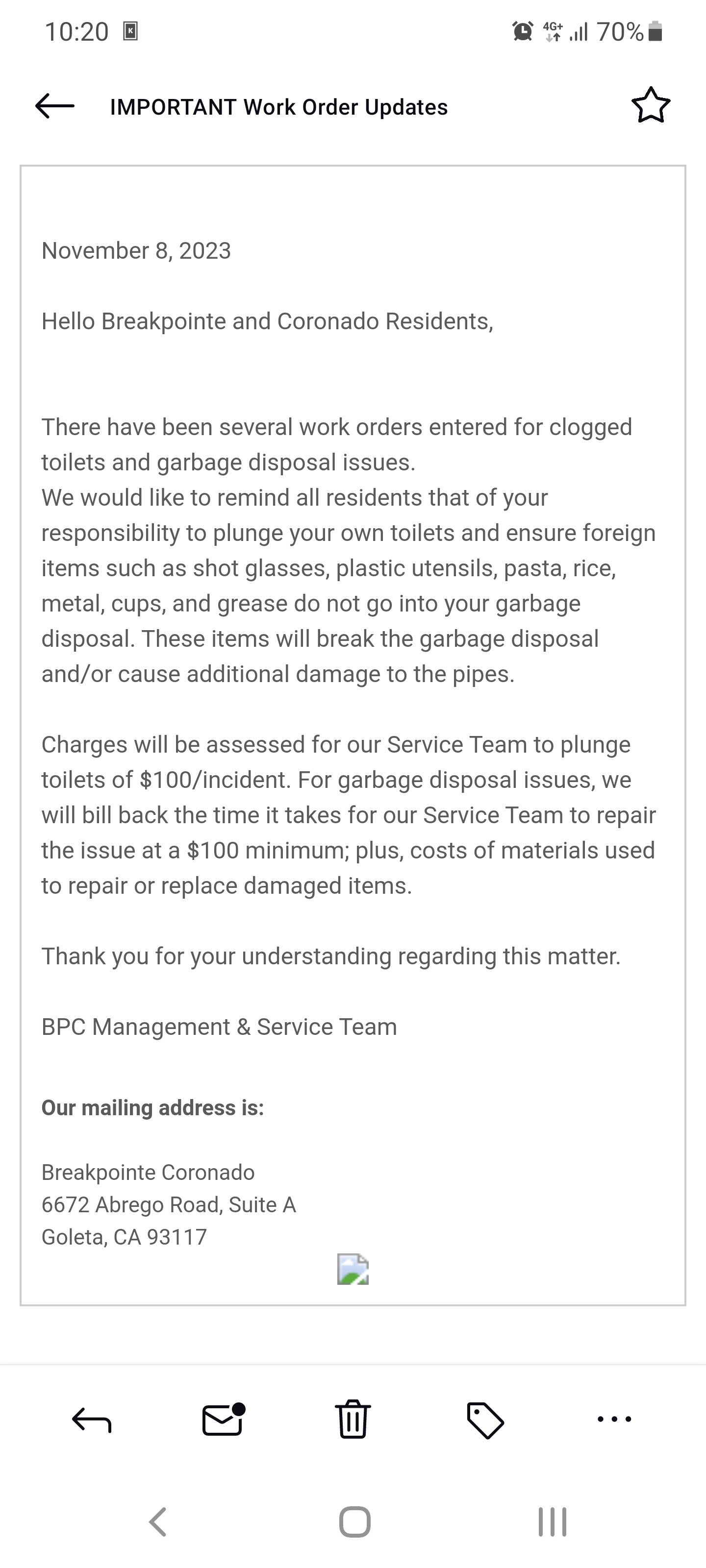Add a tag label to this email
This screenshot has width=706, height=1568.
coord(485,1420)
